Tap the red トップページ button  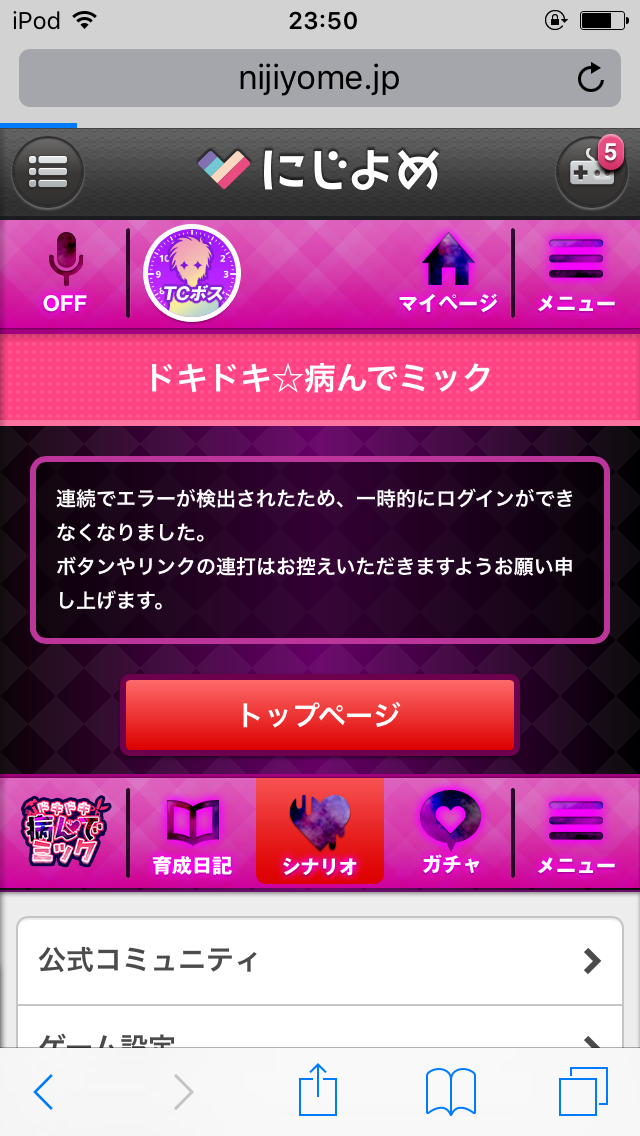[x=319, y=715]
